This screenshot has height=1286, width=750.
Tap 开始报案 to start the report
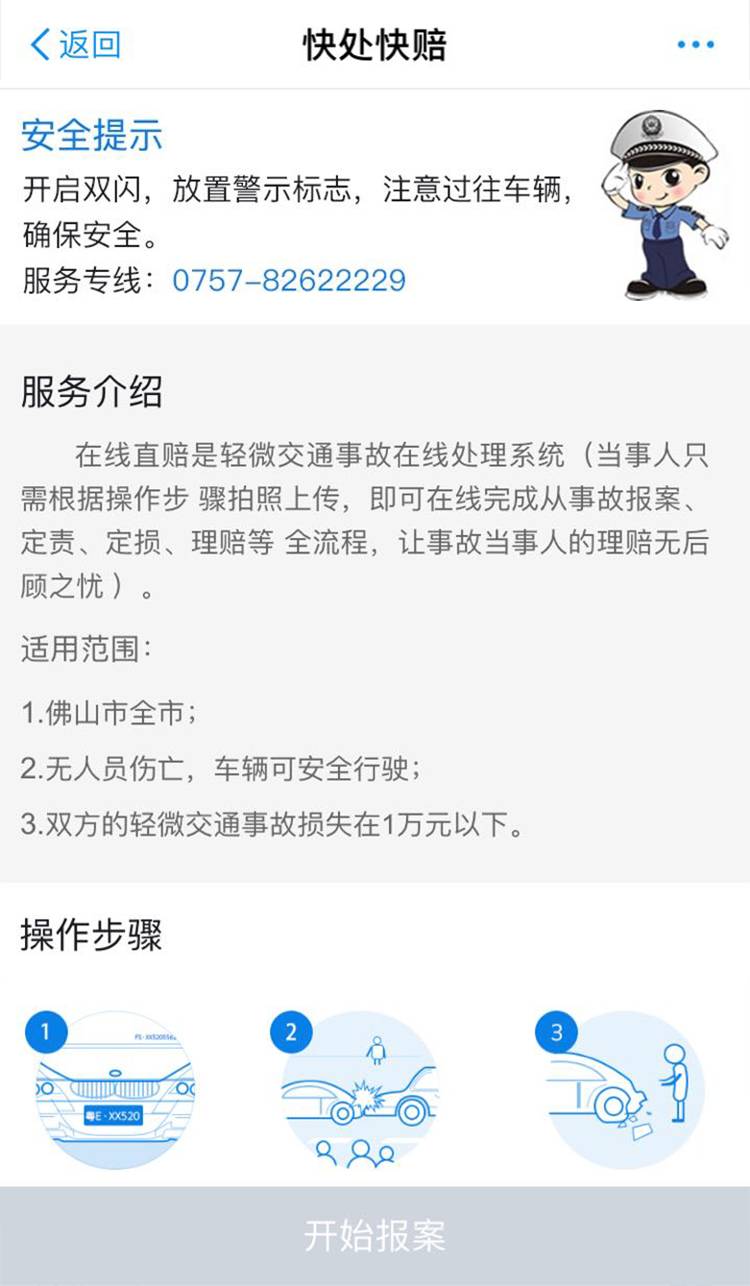375,1236
